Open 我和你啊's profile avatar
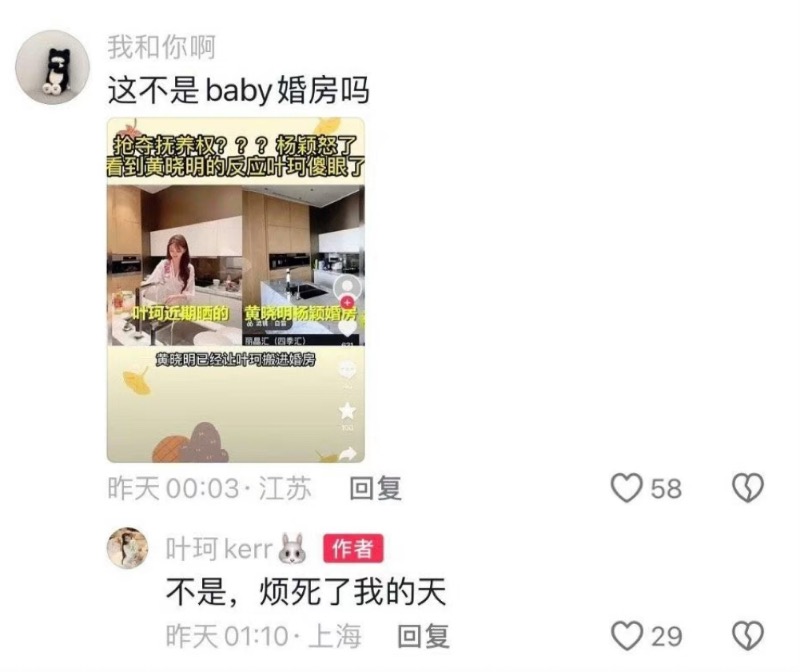This screenshot has height=672, width=800. pos(48,66)
